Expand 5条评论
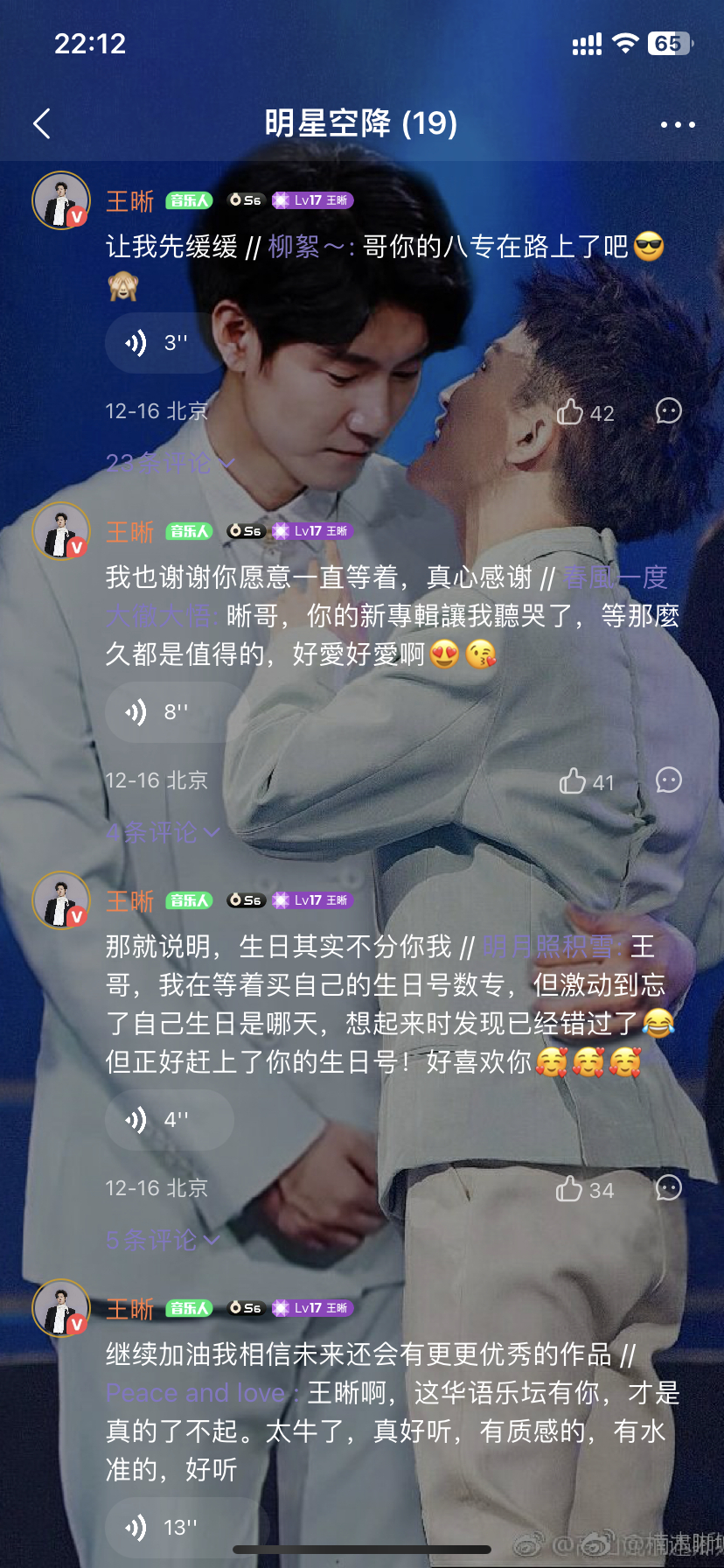Viewport: 724px width, 1568px height. pyautogui.click(x=163, y=1240)
